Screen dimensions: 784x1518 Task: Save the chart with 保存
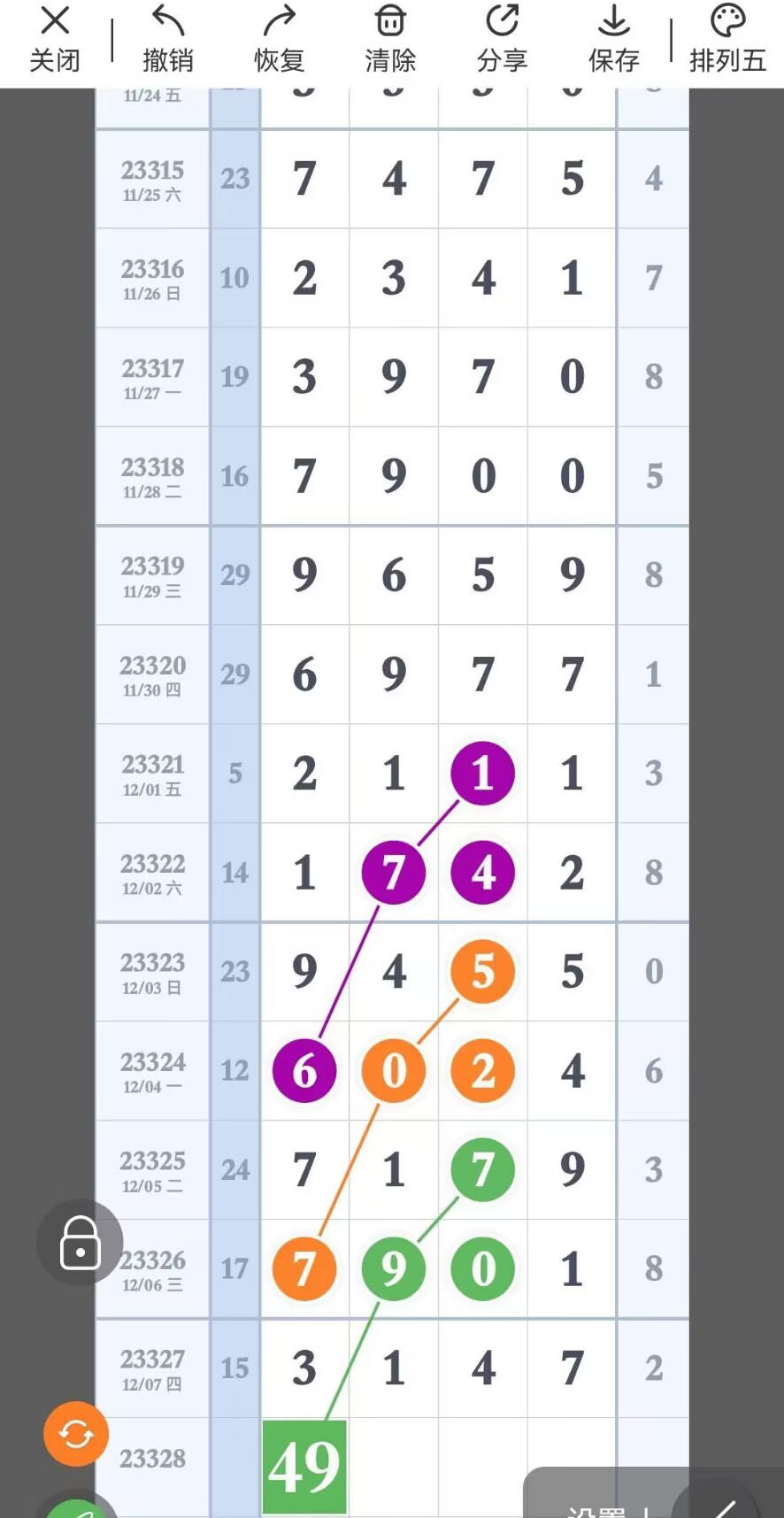pos(613,39)
